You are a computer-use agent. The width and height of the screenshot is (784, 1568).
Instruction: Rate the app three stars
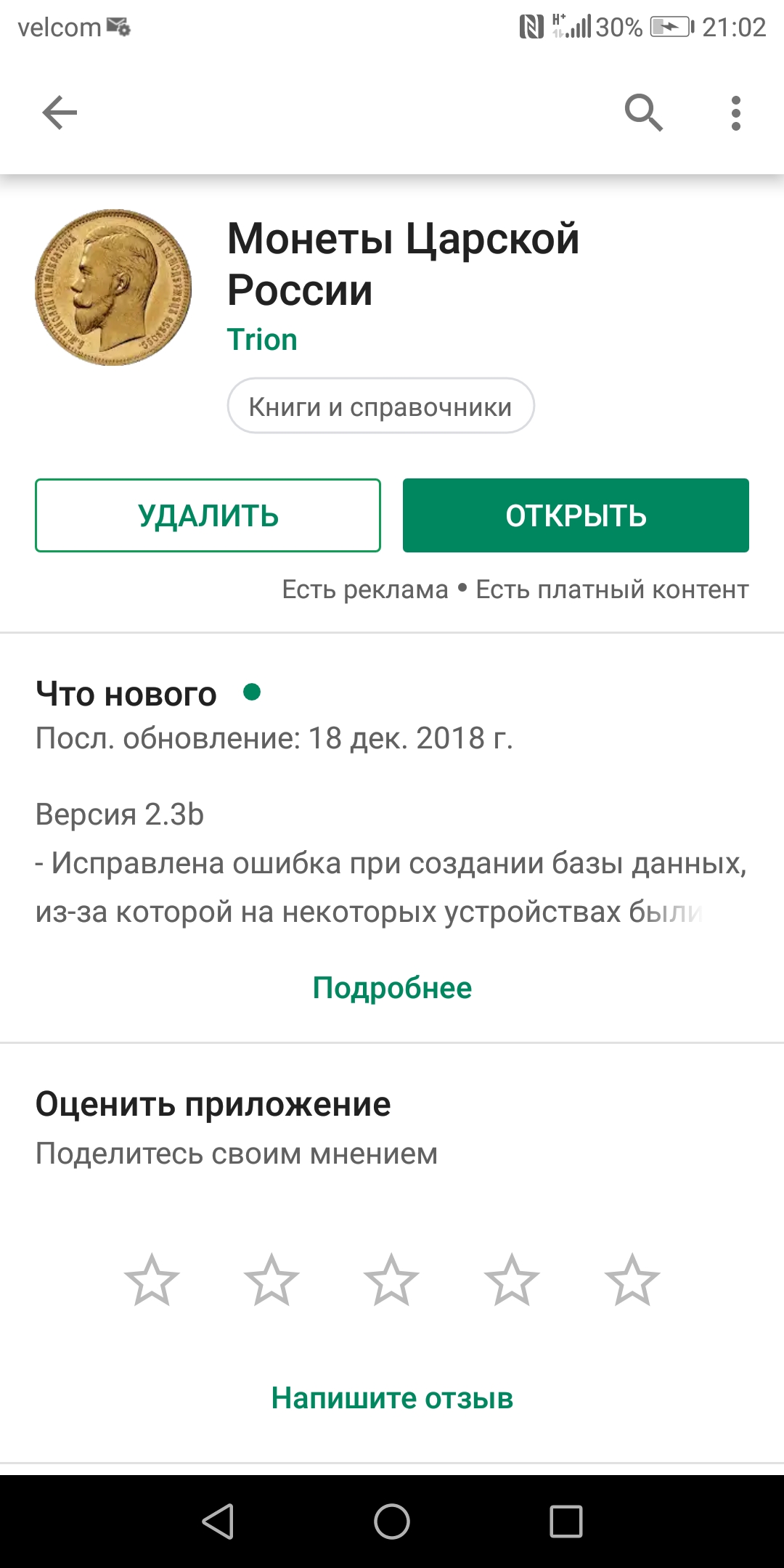[x=392, y=1281]
